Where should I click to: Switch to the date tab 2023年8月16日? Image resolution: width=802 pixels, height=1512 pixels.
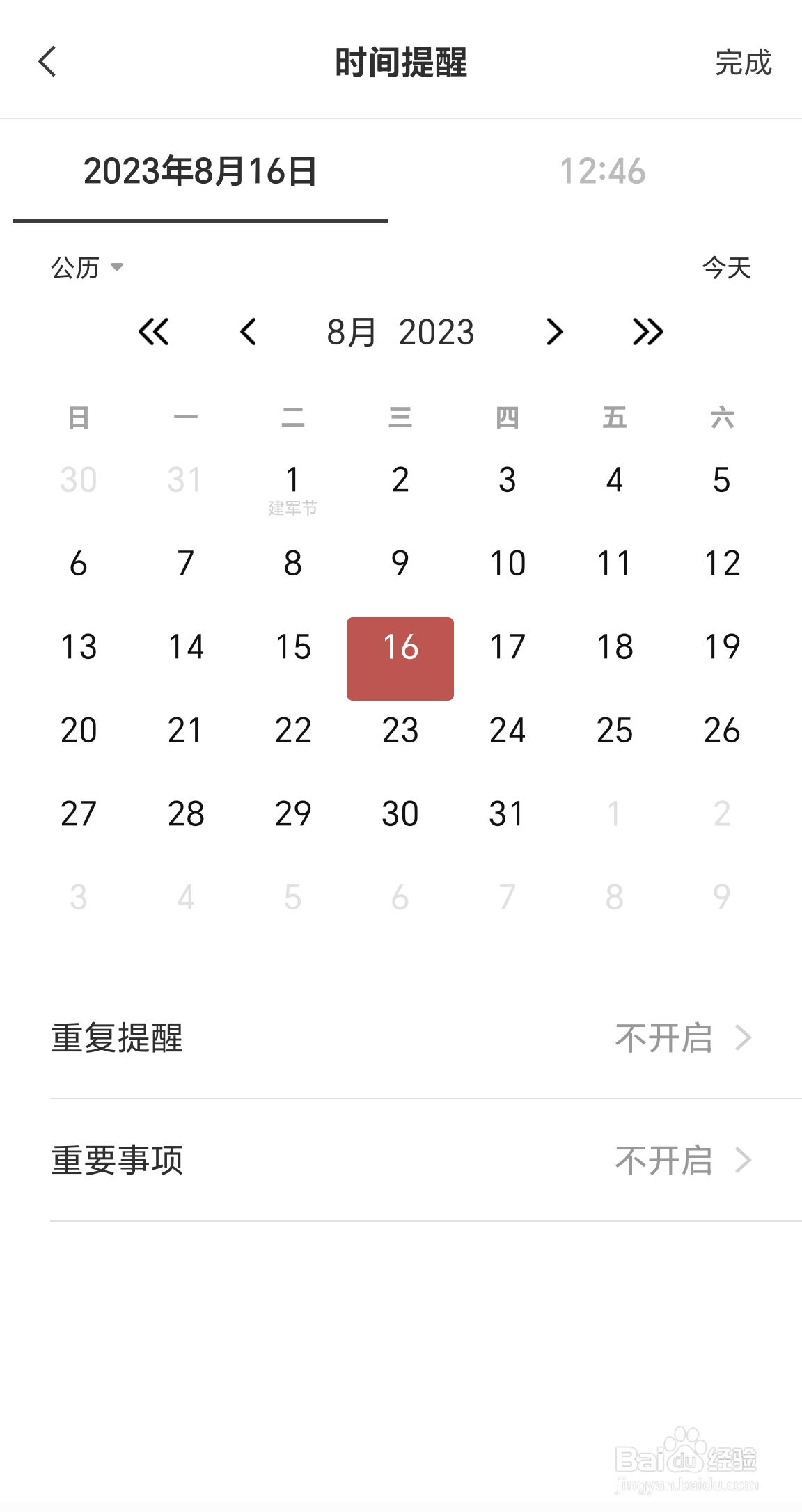[200, 173]
